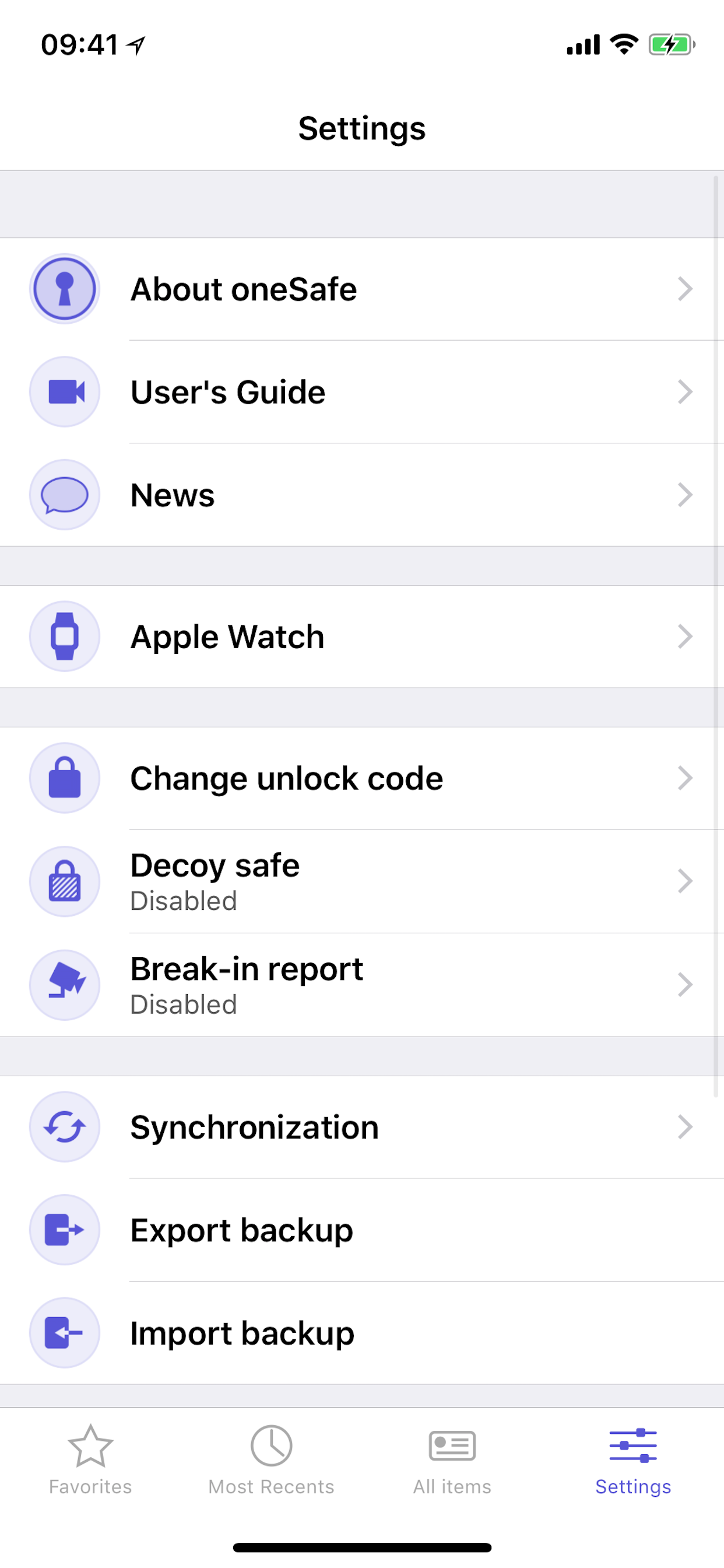Click the Apple Watch icon
Screen dimensions: 724x1568
coord(65,636)
